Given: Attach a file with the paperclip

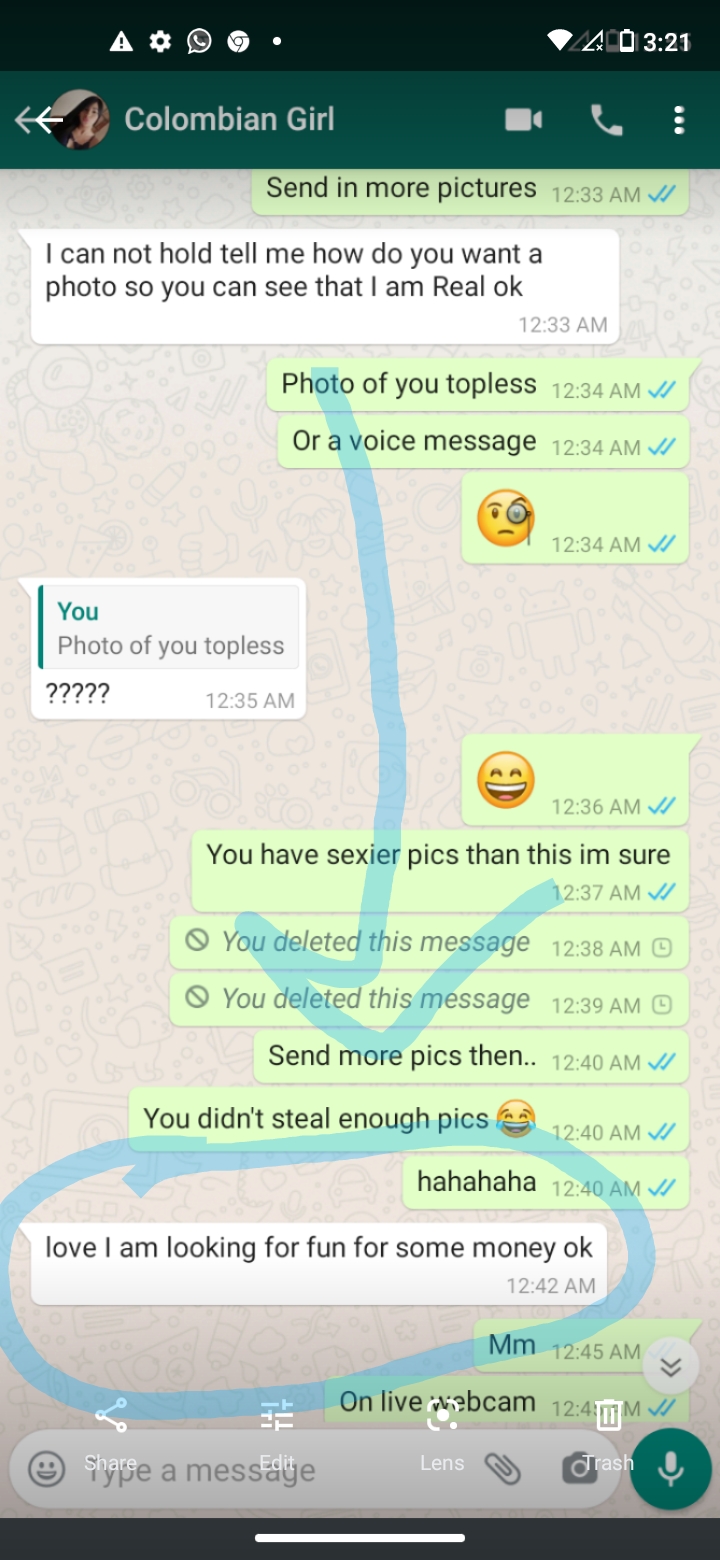Looking at the screenshot, I should tap(502, 1468).
